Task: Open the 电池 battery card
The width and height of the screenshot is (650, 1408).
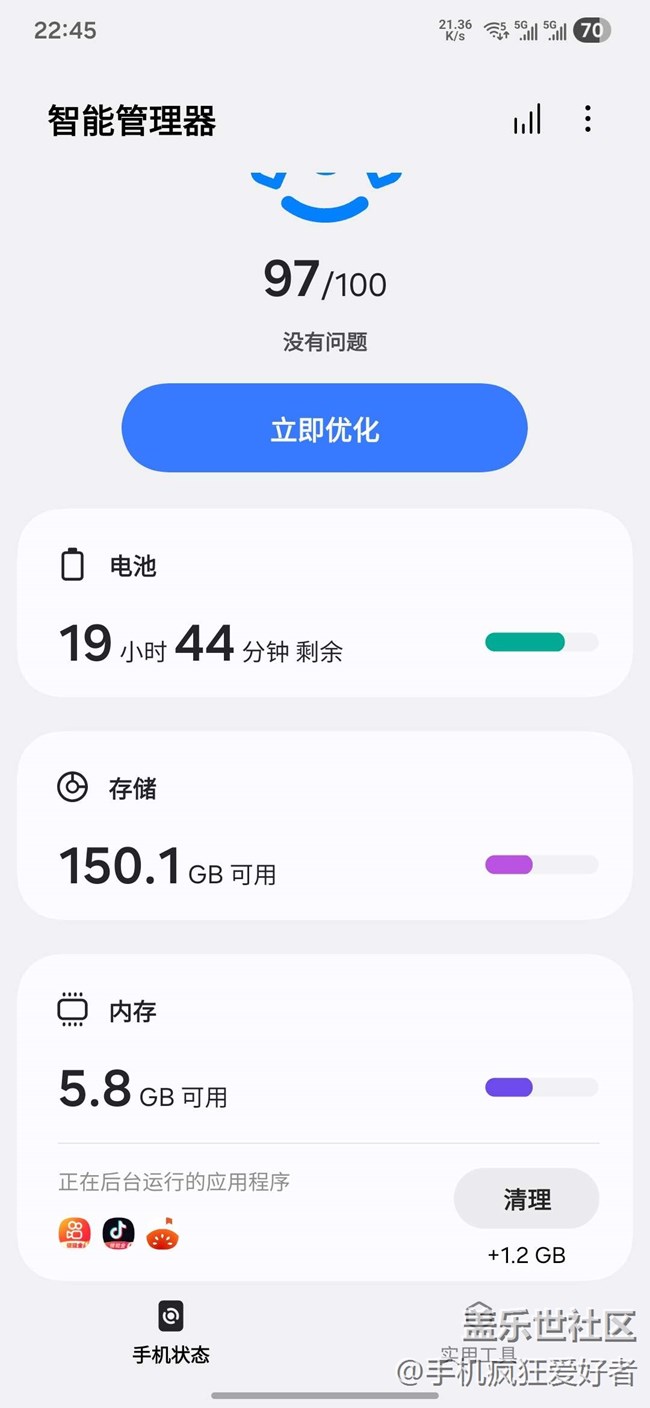Action: point(324,603)
